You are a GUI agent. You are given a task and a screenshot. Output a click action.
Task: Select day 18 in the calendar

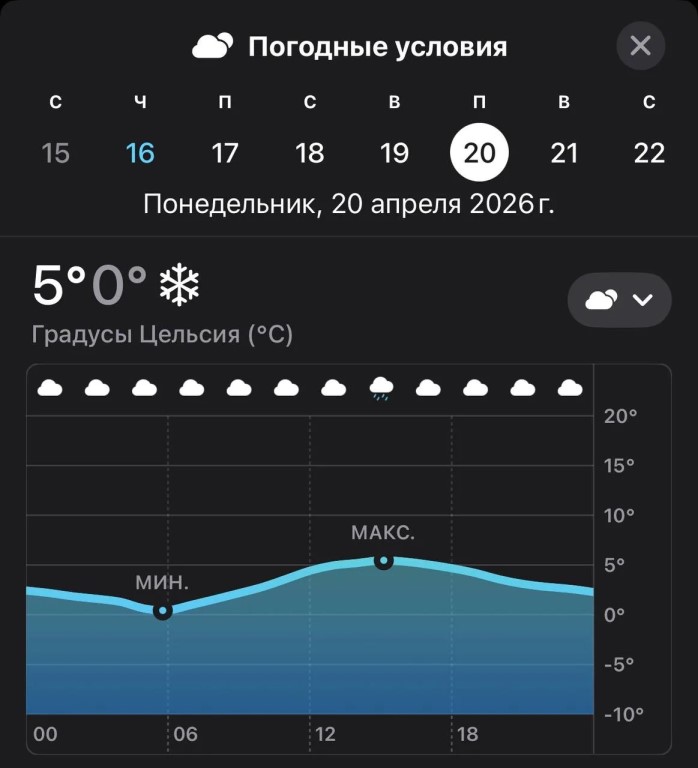click(x=310, y=153)
